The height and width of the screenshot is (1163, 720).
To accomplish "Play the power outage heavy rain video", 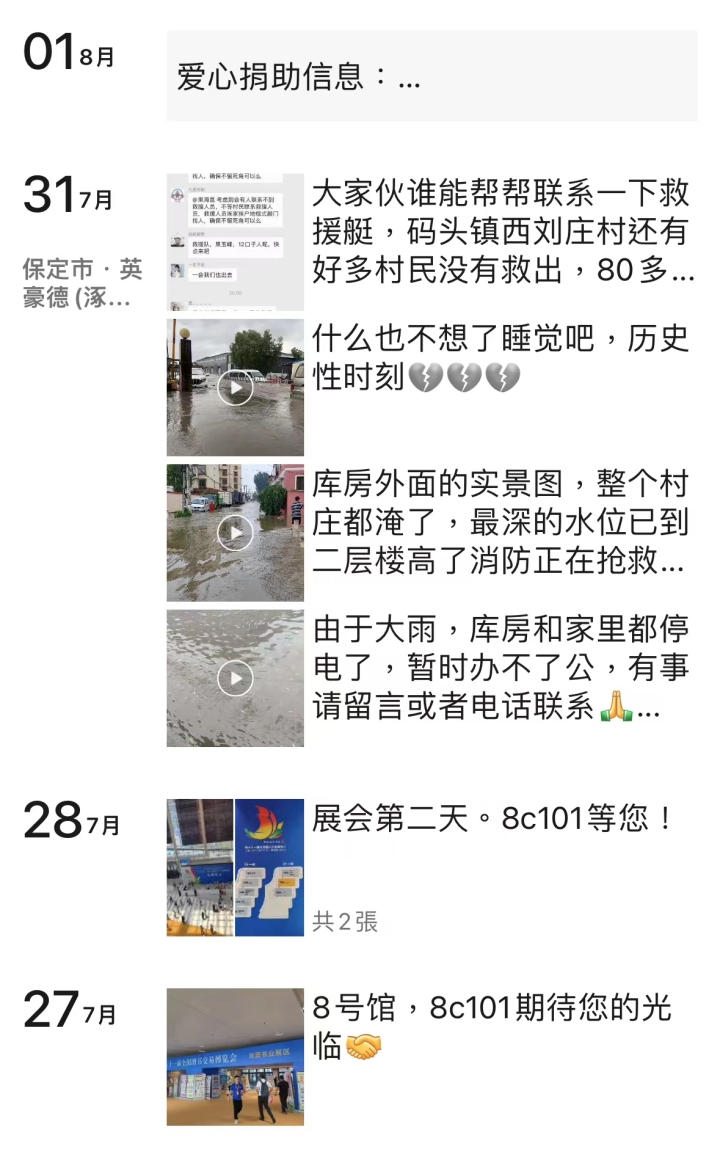I will (236, 677).
